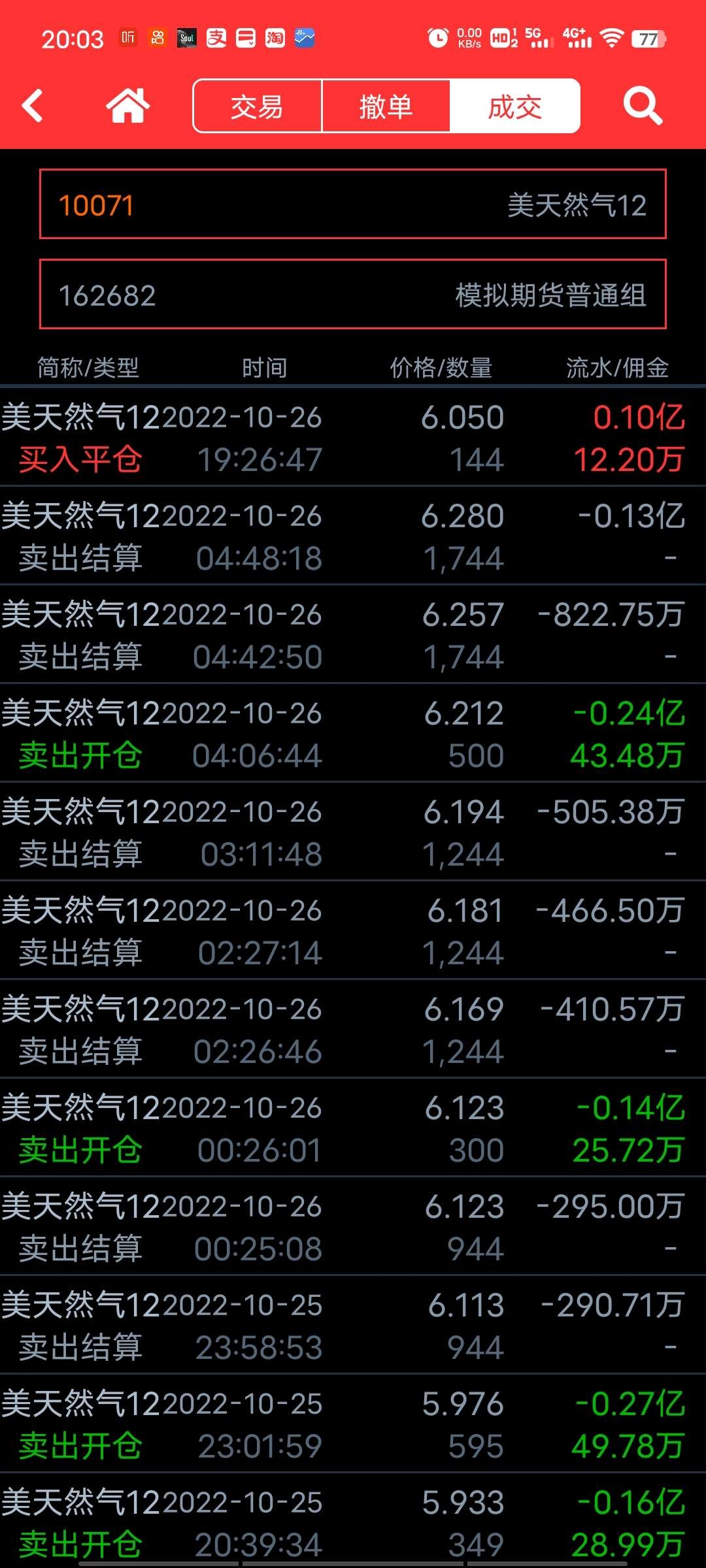Select the 成交 tab

coord(515,106)
